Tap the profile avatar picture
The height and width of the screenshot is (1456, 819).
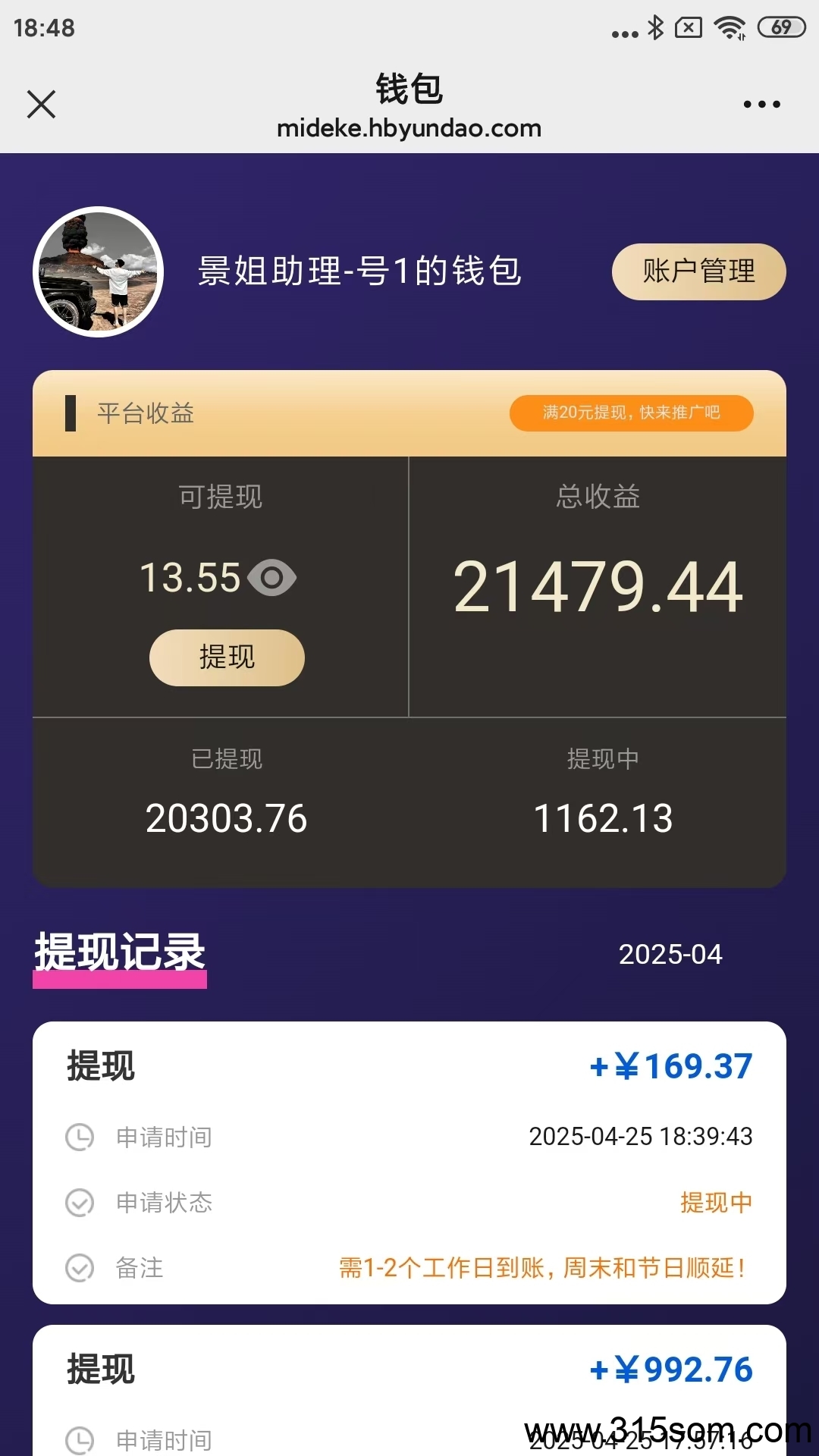click(x=99, y=271)
